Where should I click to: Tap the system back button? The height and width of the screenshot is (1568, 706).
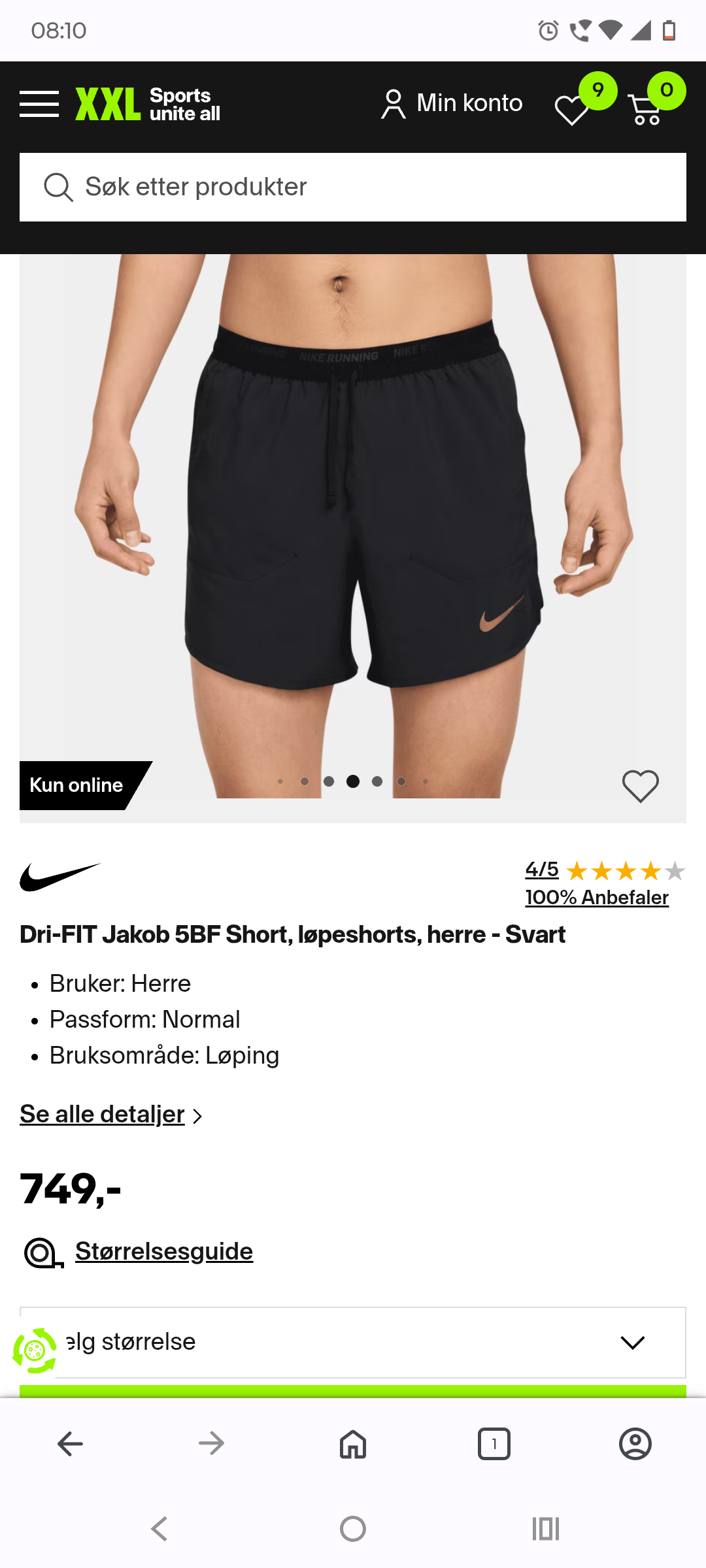tap(160, 1529)
